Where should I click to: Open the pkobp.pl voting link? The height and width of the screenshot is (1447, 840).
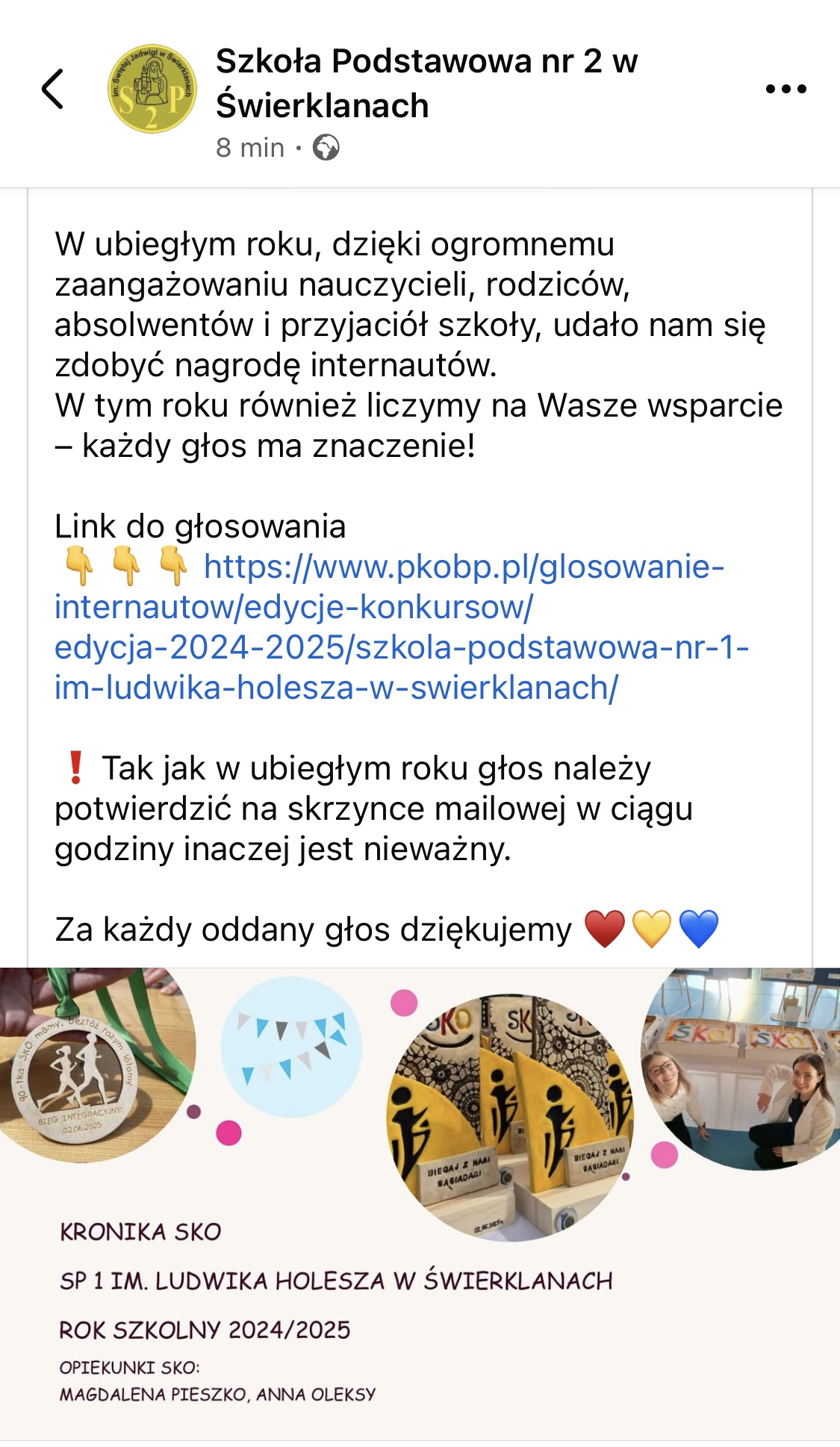(402, 627)
